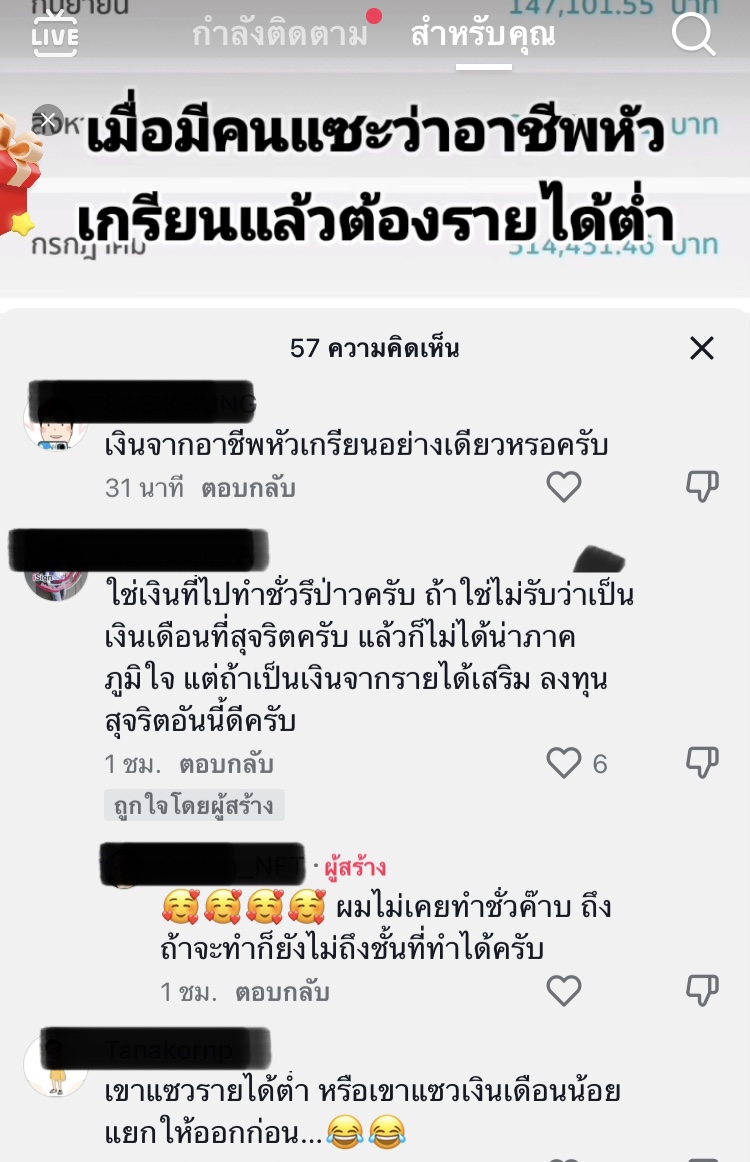Open the search magnifier icon
This screenshot has width=750, height=1162.
tap(692, 35)
